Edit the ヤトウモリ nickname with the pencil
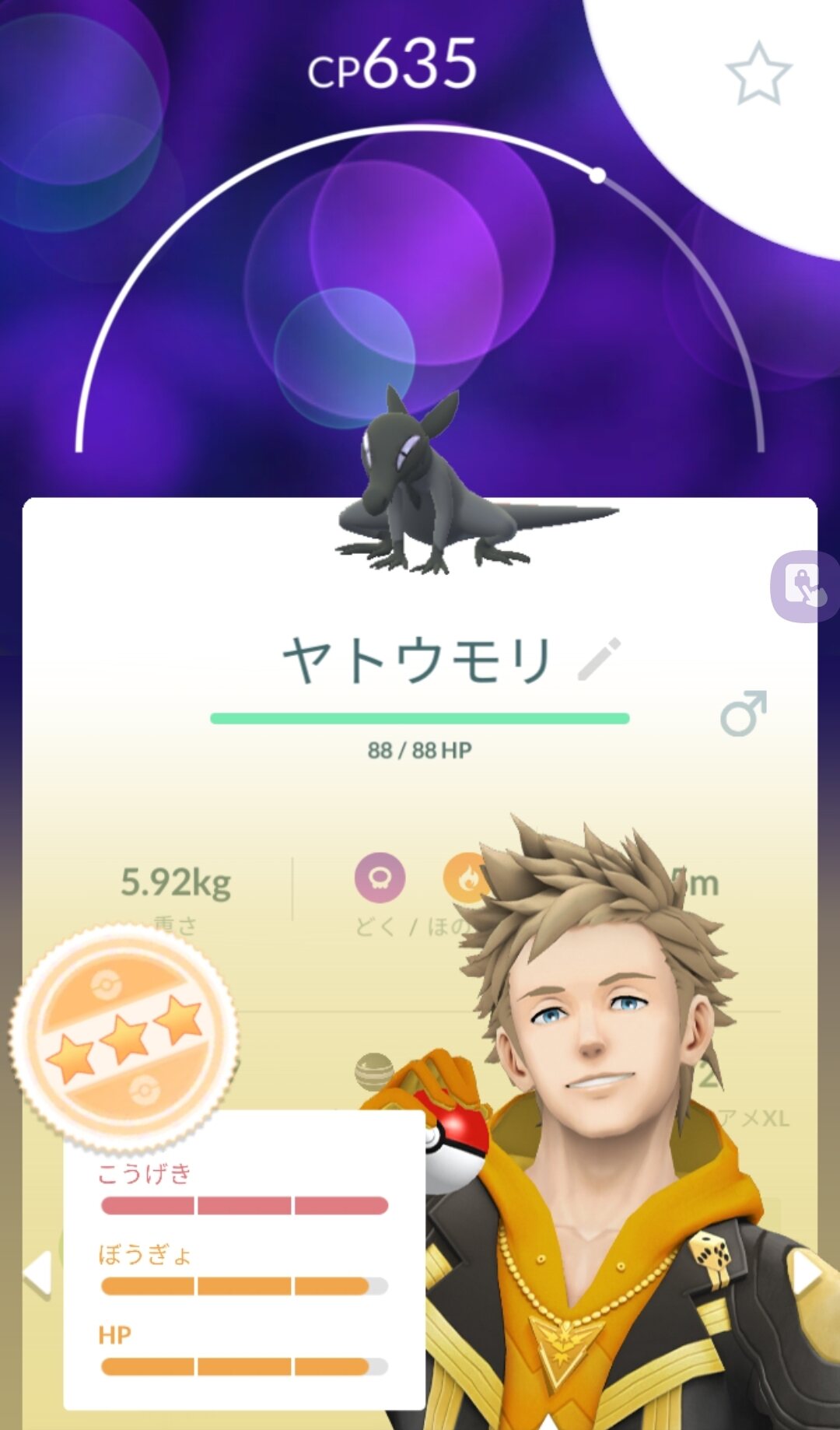 point(600,659)
